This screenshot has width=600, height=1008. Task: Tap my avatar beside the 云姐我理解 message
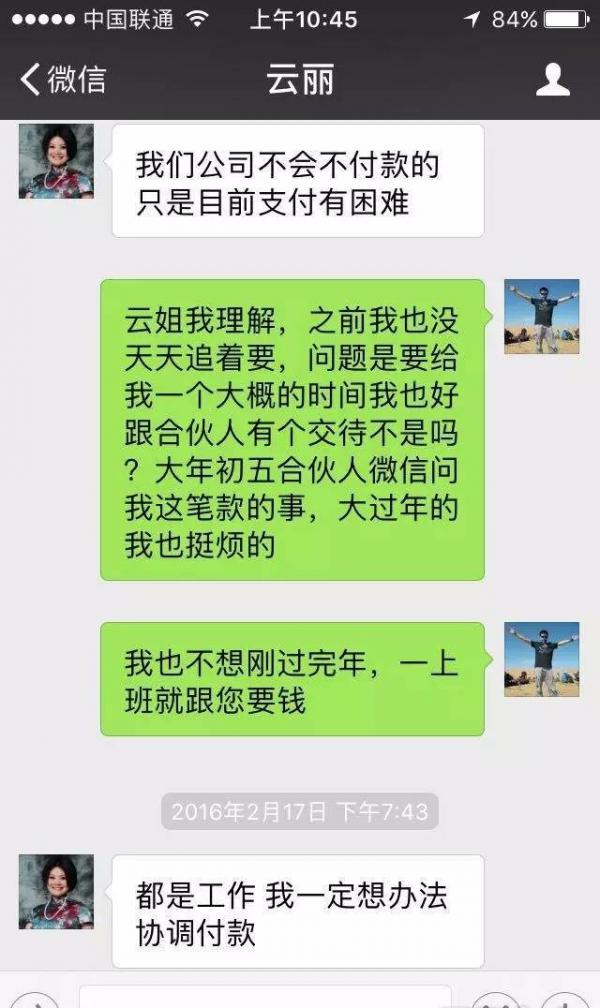pos(541,316)
